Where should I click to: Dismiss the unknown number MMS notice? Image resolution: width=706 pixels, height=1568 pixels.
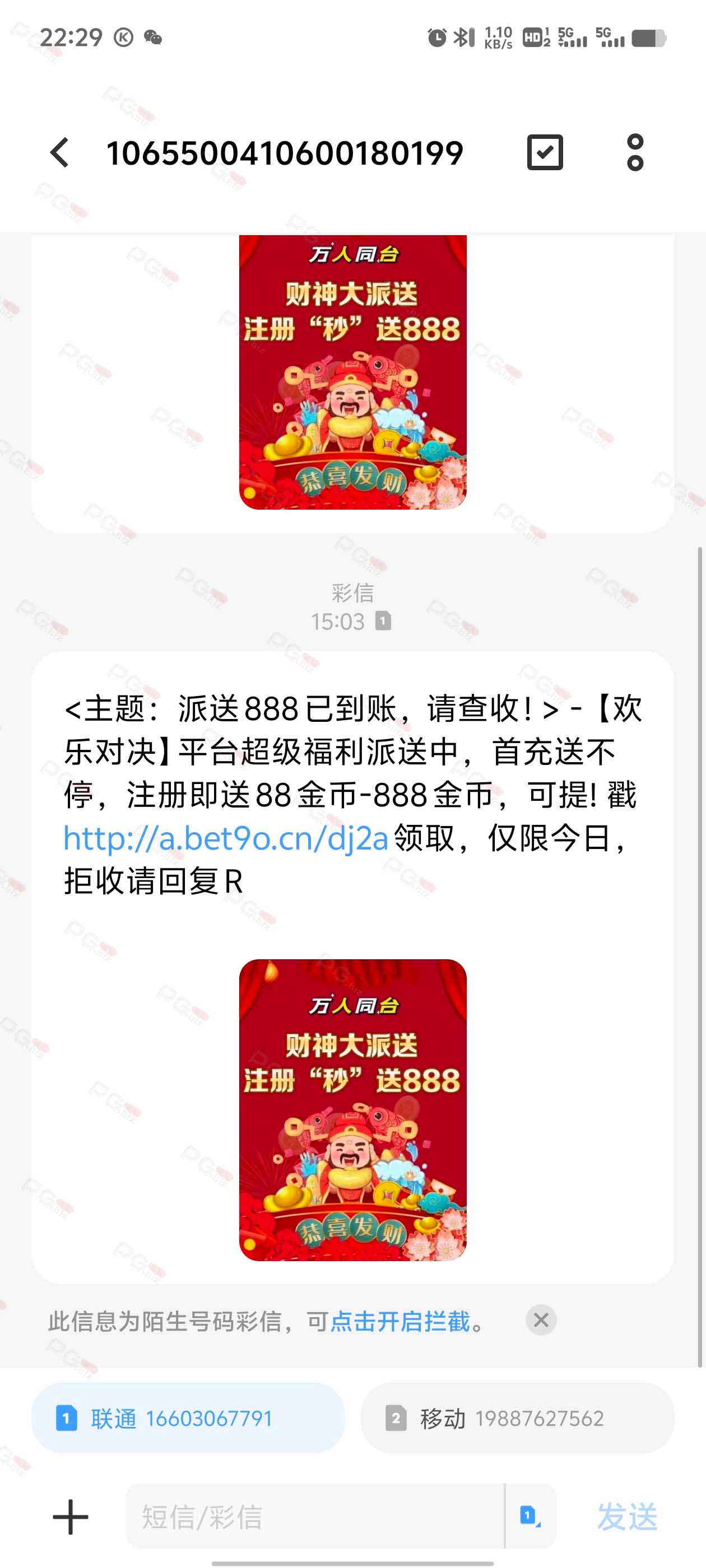tap(541, 1320)
